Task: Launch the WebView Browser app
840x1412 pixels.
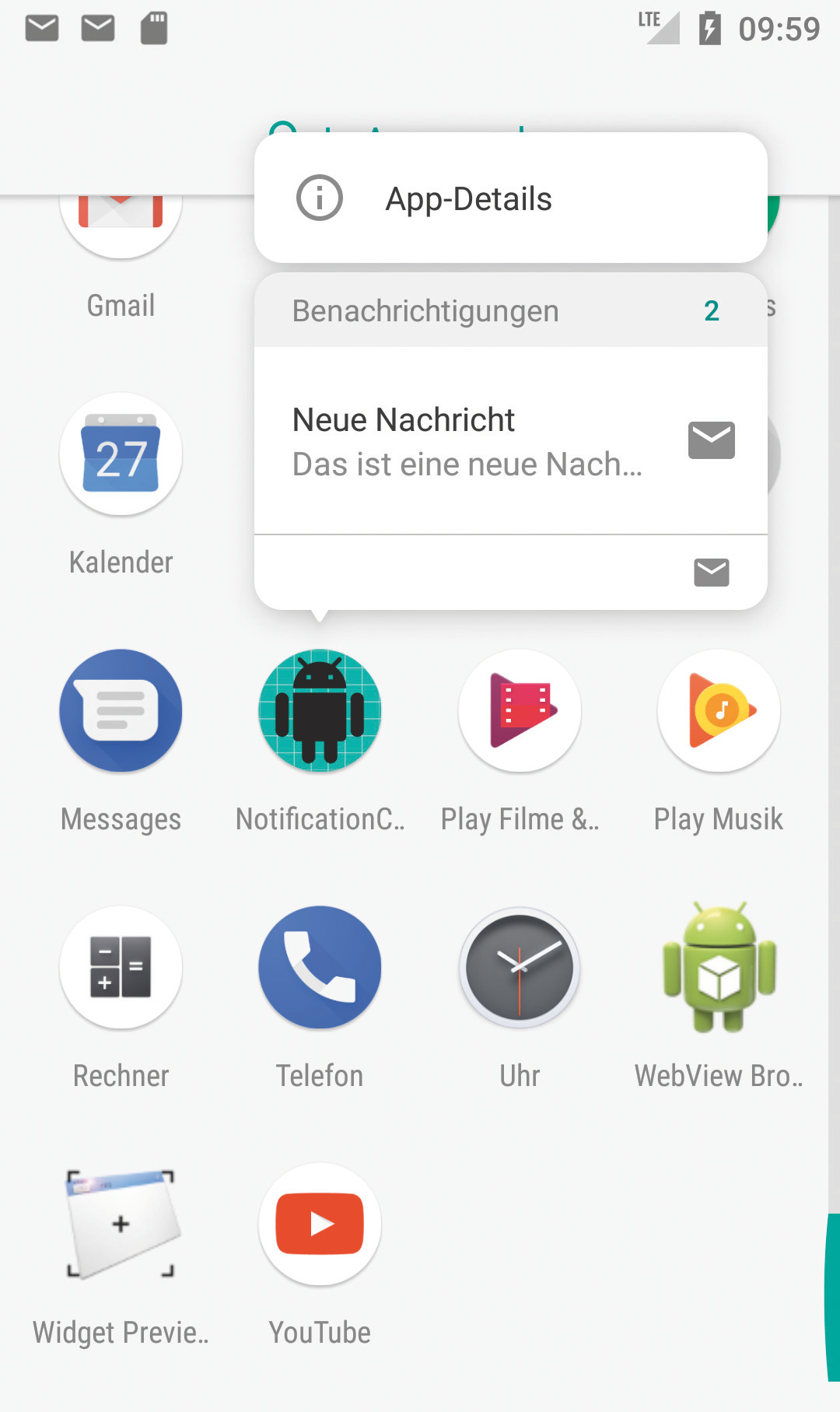Action: click(x=719, y=968)
